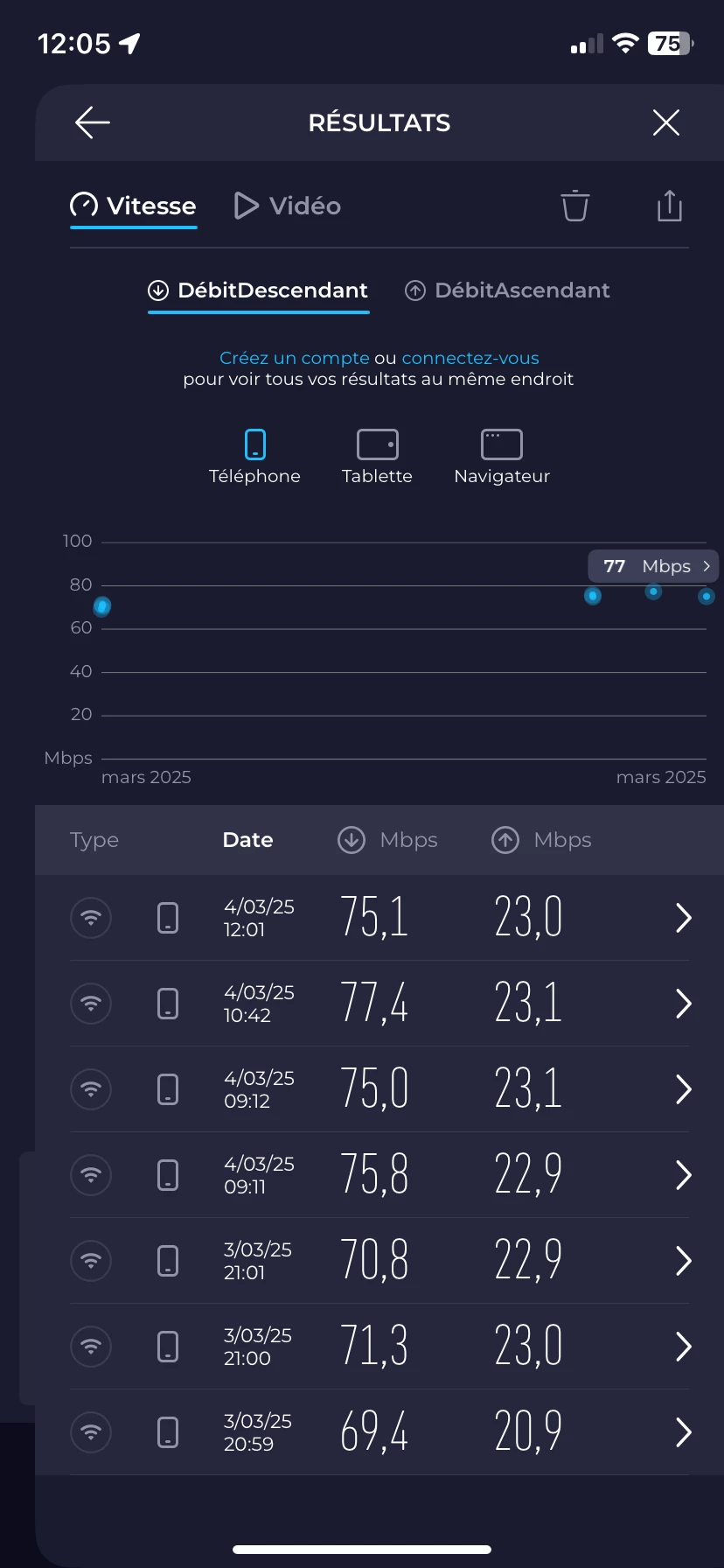View details of the 4/03/25 09:12 test
This screenshot has width=724, height=1568.
pyautogui.click(x=379, y=1089)
